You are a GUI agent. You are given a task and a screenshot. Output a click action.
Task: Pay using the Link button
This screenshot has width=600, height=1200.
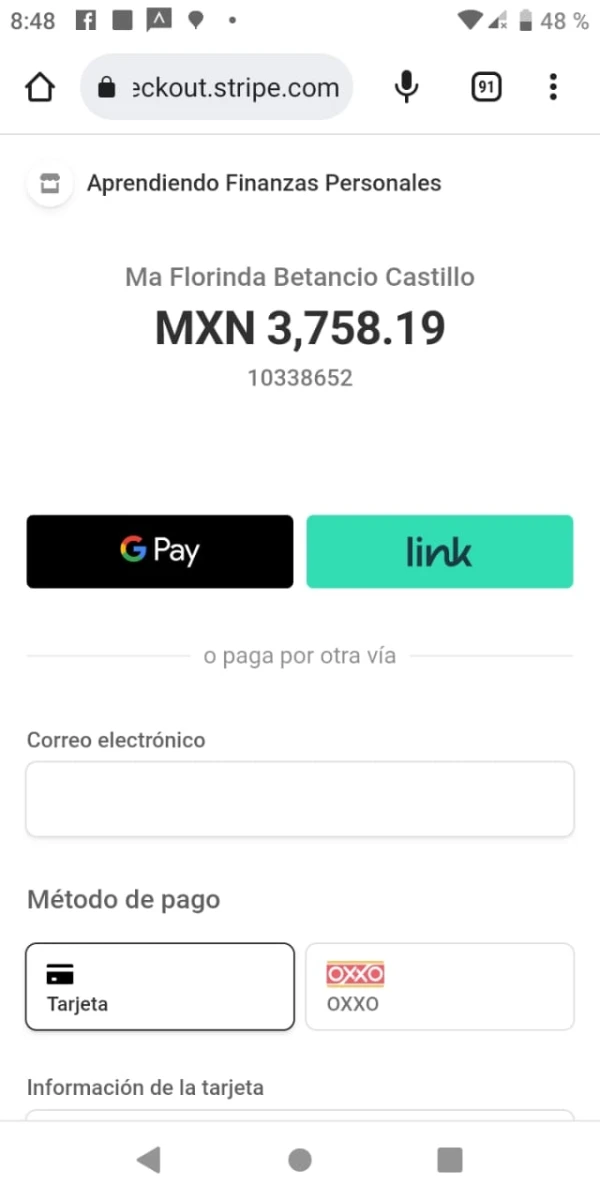click(x=440, y=551)
